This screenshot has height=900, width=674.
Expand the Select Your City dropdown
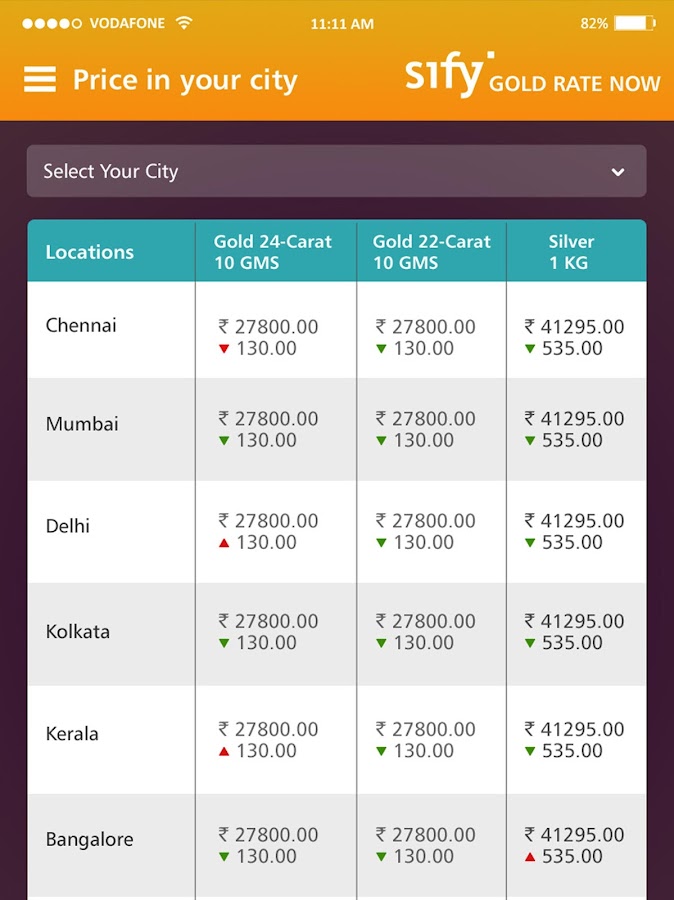[336, 171]
